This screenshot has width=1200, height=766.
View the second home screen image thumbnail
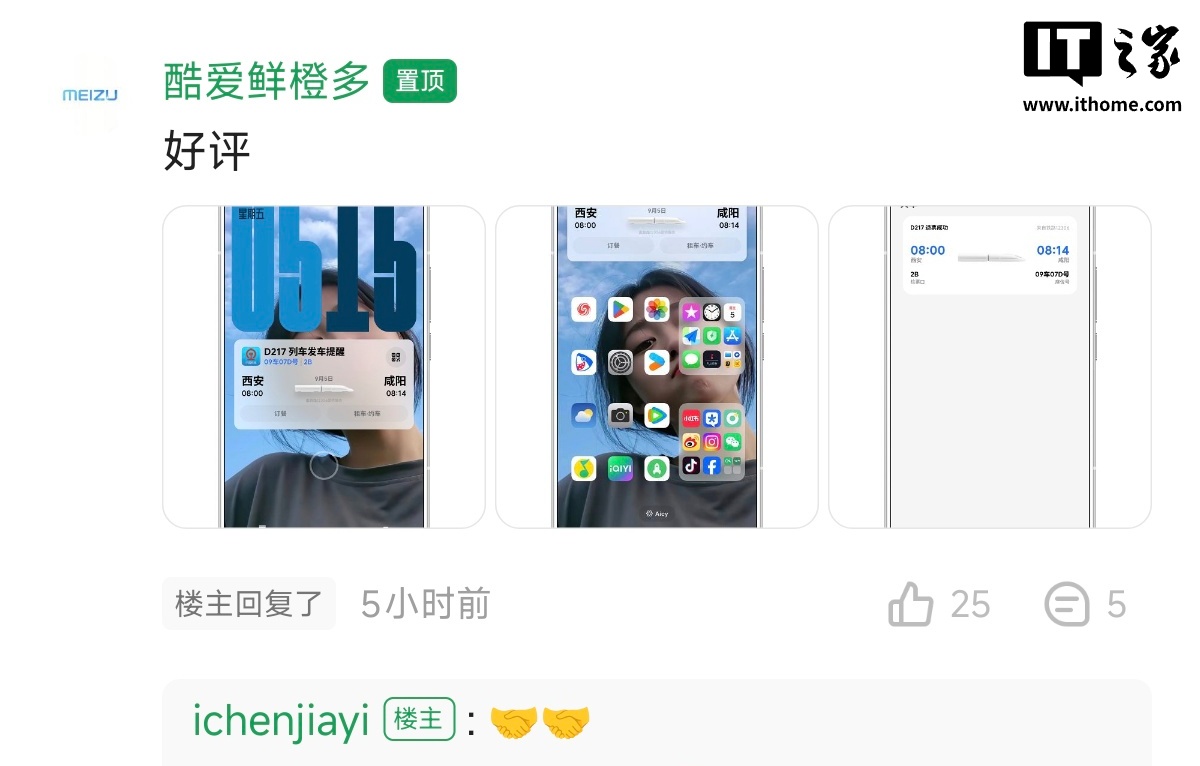(656, 367)
